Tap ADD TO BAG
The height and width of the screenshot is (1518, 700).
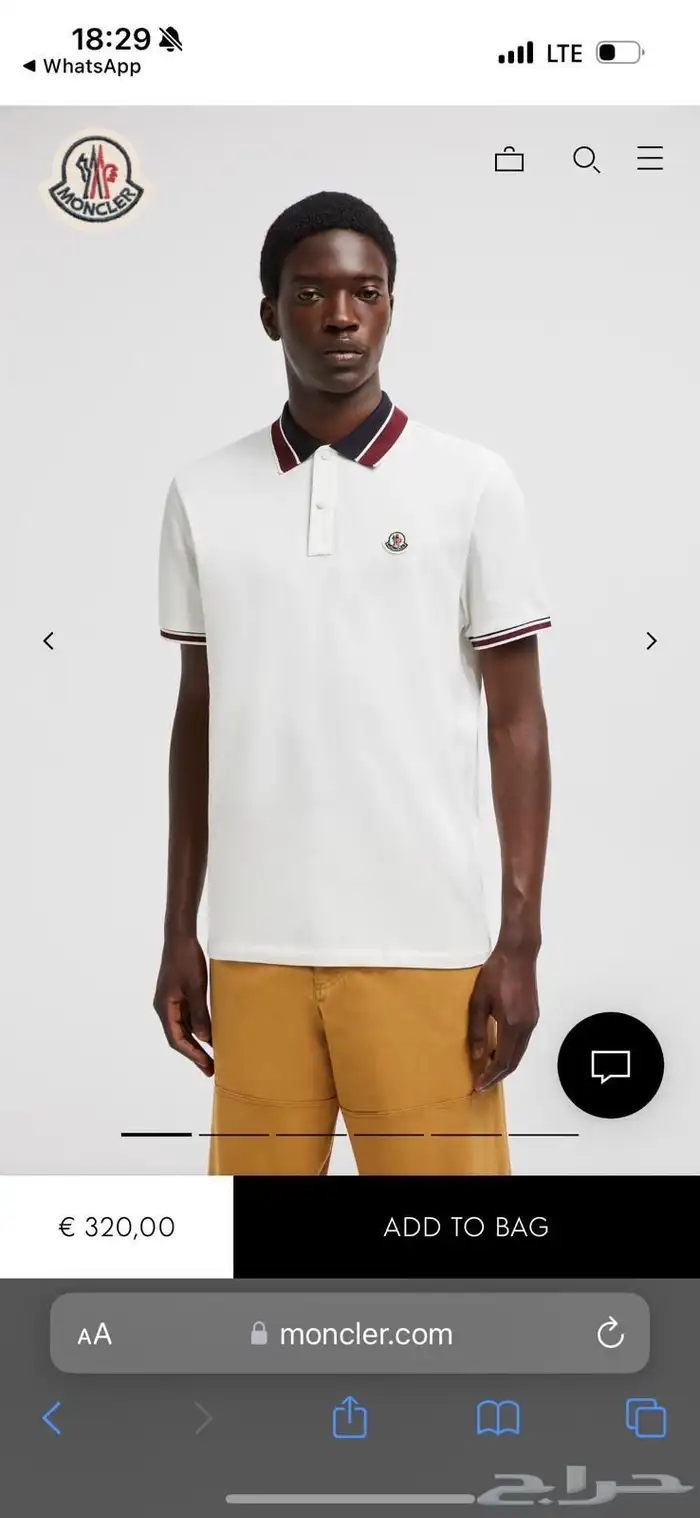point(466,1227)
